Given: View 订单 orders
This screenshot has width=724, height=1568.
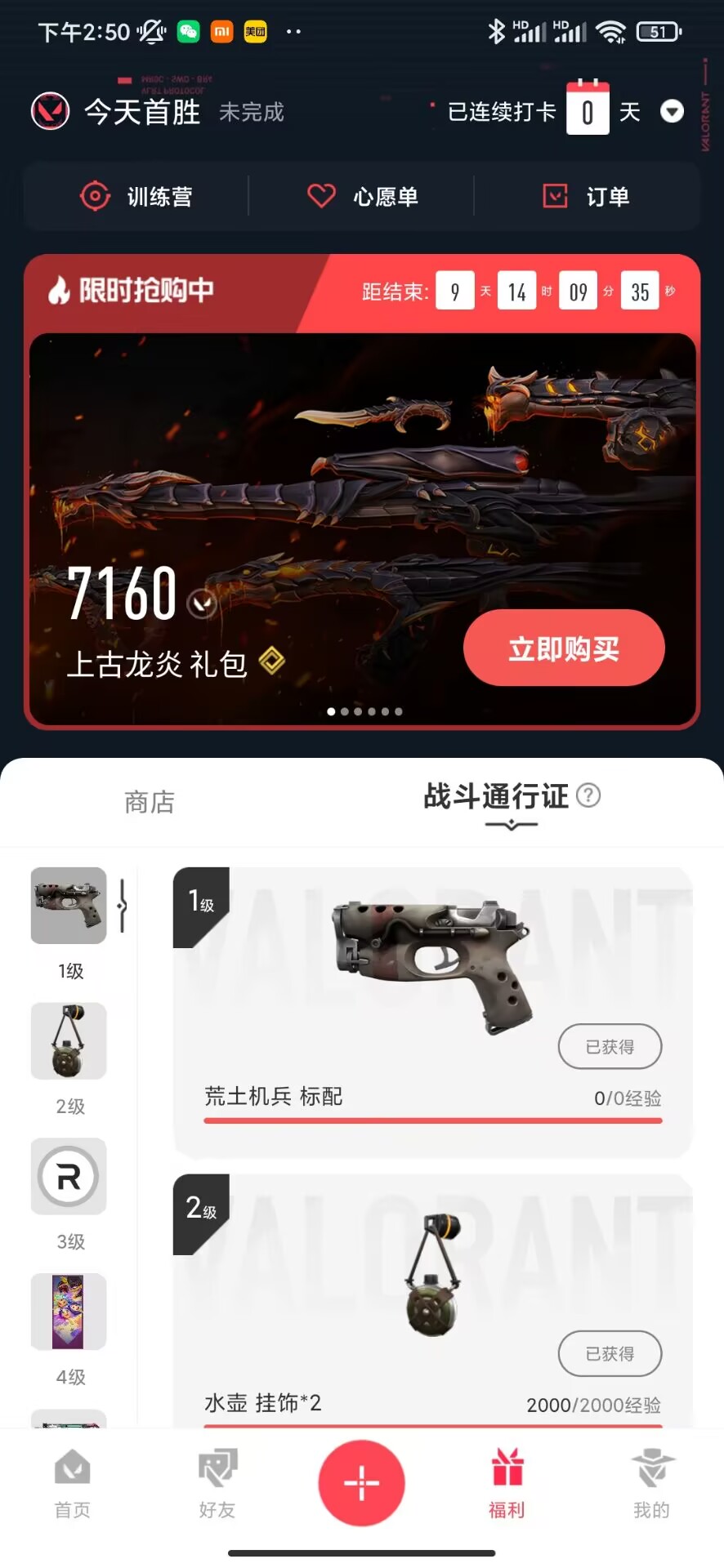Looking at the screenshot, I should click(587, 196).
